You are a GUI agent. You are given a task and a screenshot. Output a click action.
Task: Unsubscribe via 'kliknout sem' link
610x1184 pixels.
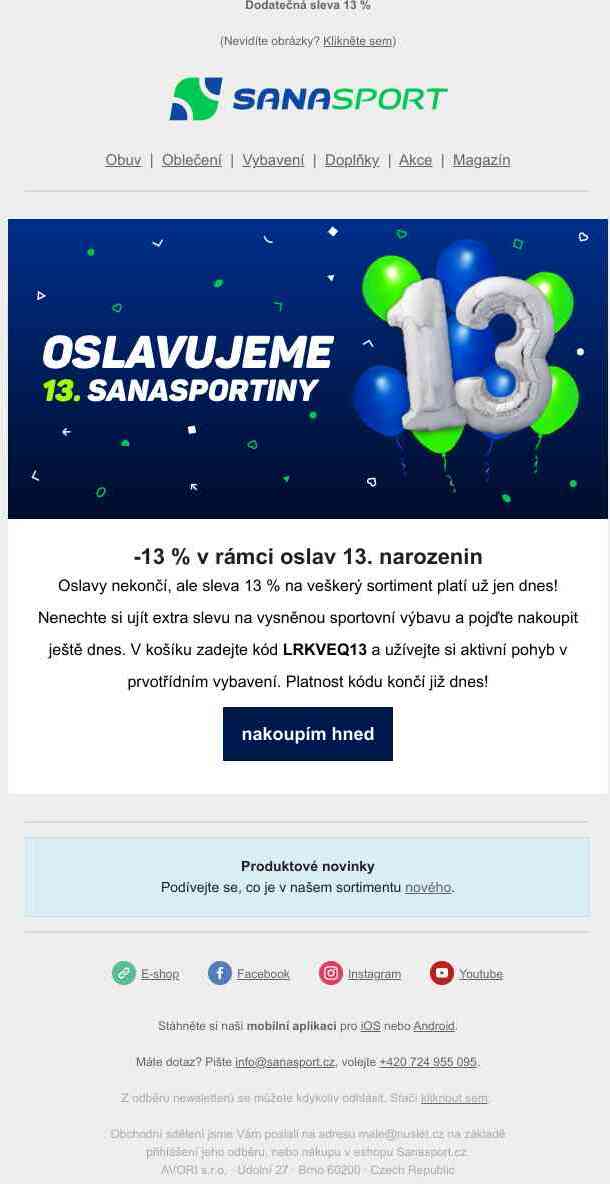pos(454,1098)
